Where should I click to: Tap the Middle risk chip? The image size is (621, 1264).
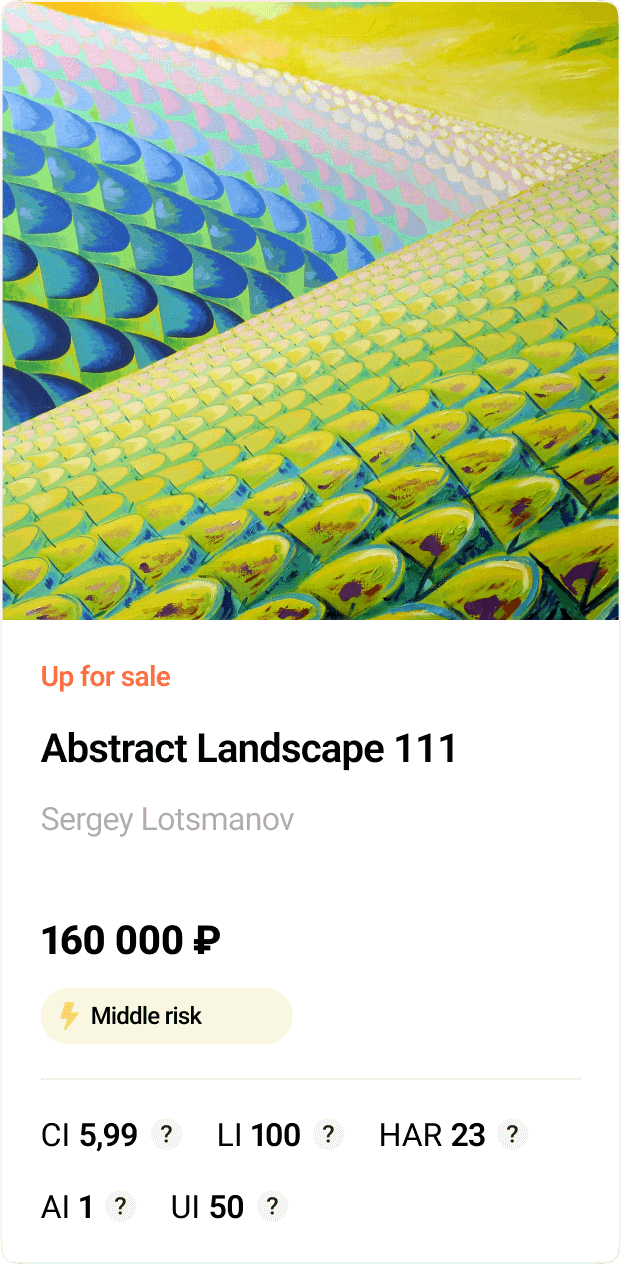pyautogui.click(x=166, y=1016)
